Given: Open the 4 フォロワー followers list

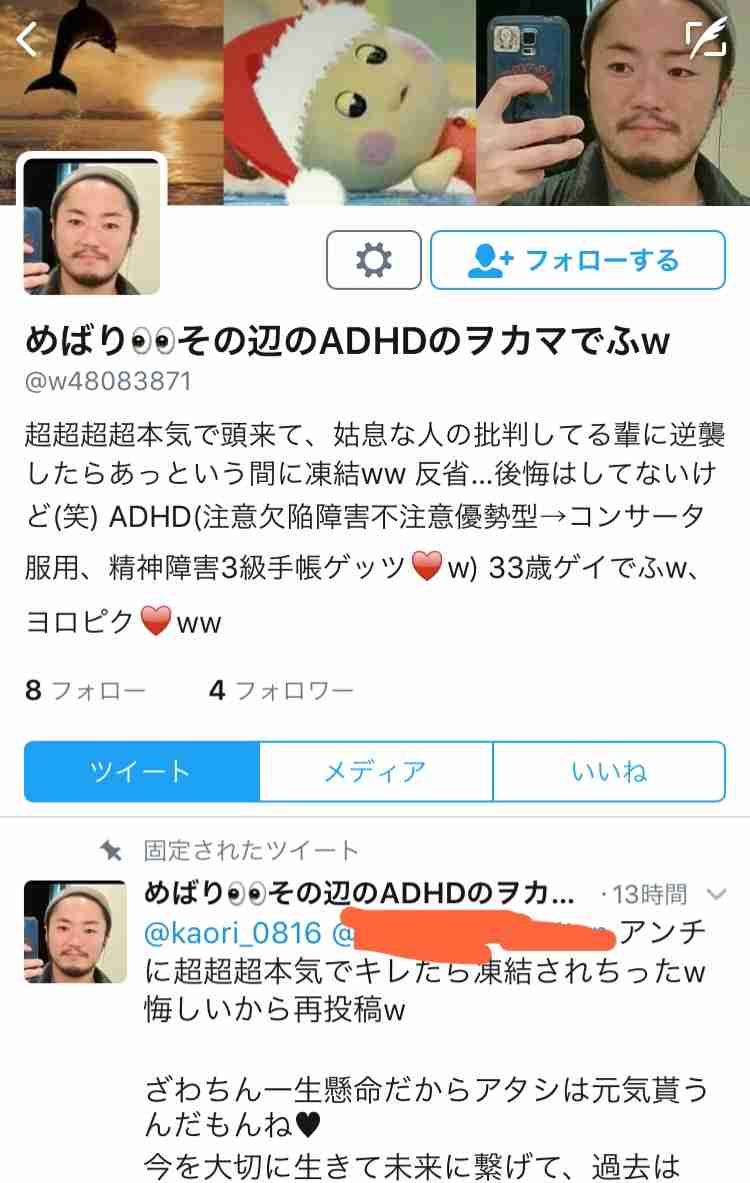Looking at the screenshot, I should pyautogui.click(x=281, y=690).
